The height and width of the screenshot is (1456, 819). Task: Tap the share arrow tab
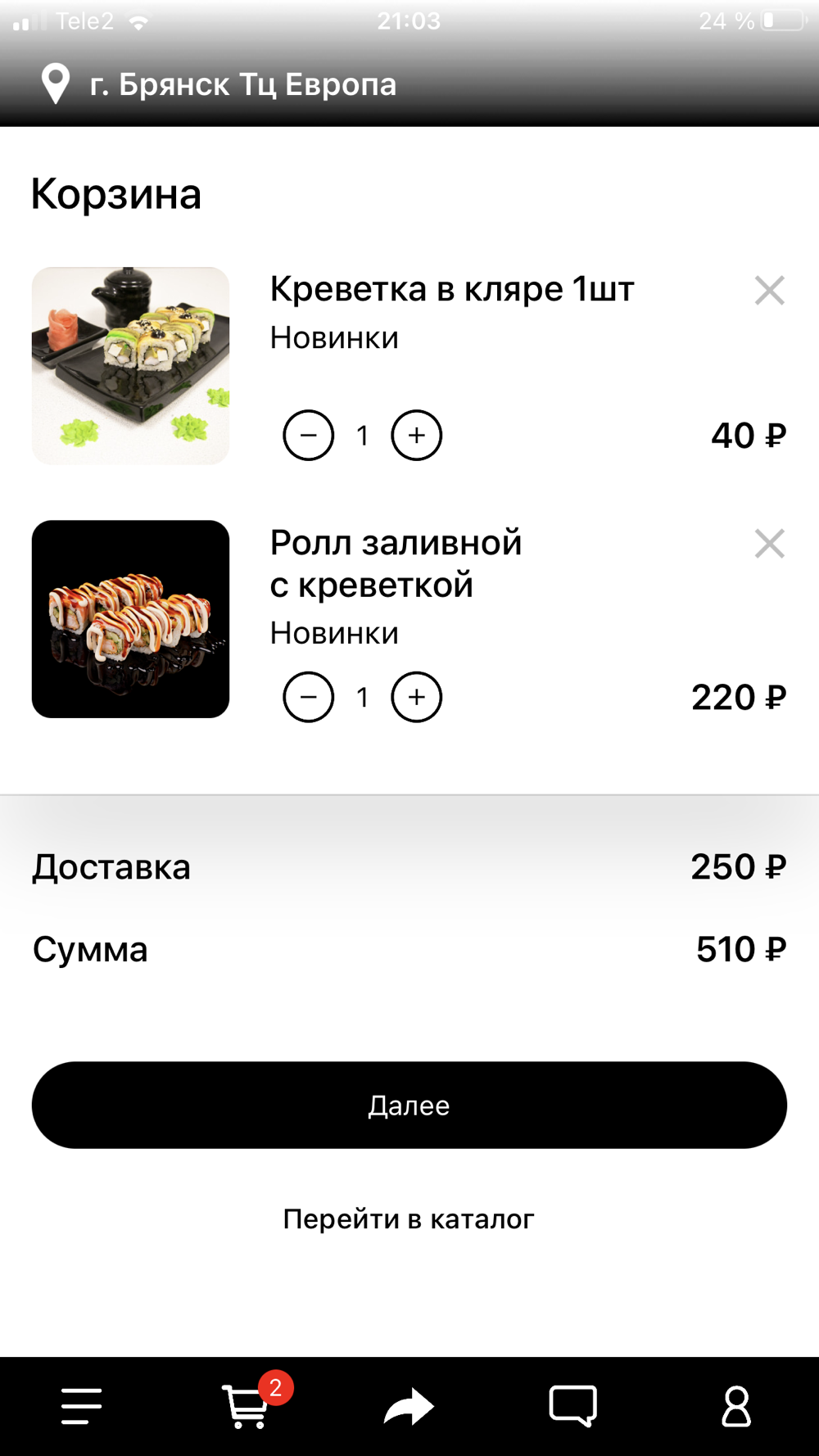[409, 1406]
